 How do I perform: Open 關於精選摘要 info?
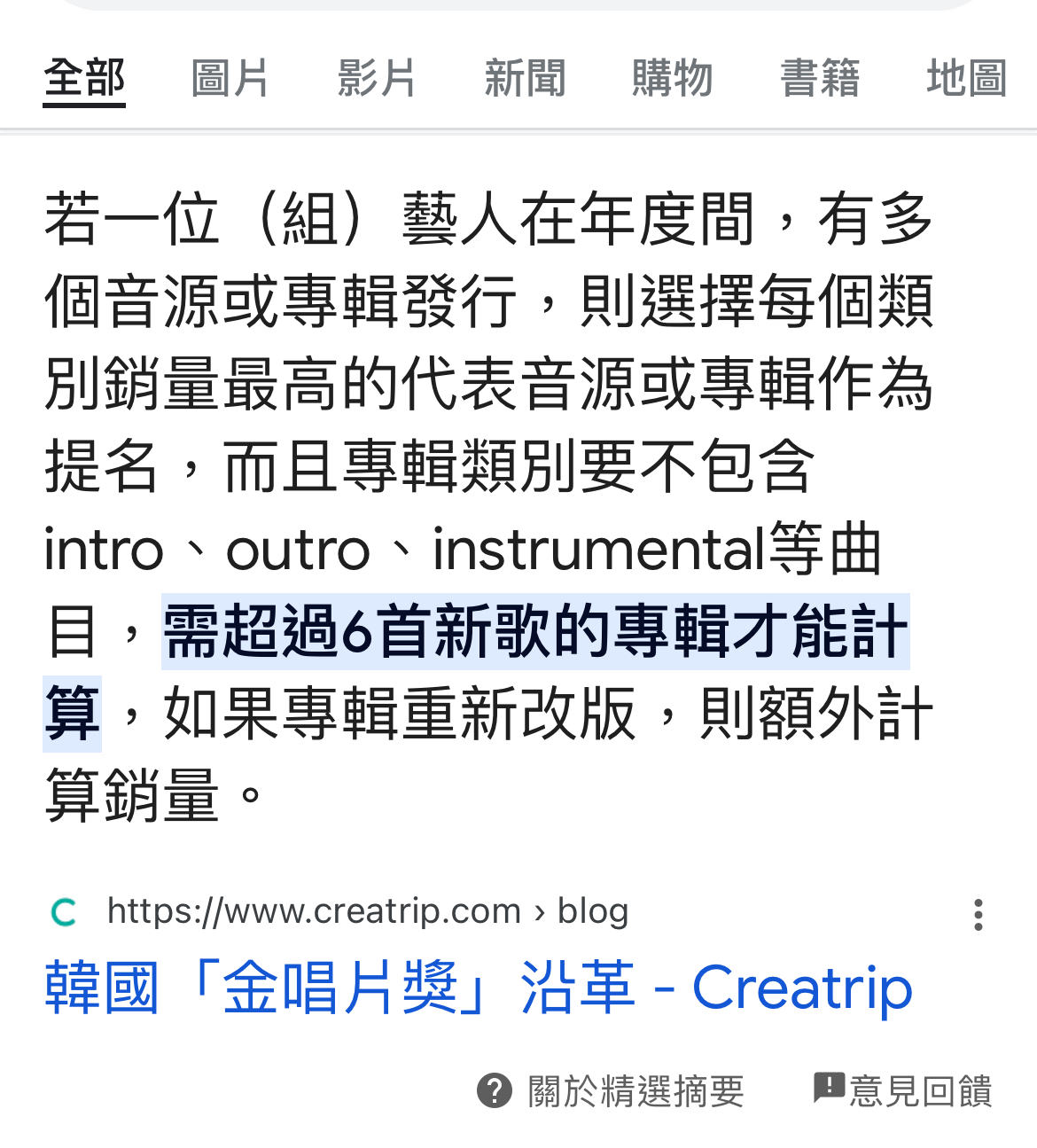click(x=612, y=1091)
